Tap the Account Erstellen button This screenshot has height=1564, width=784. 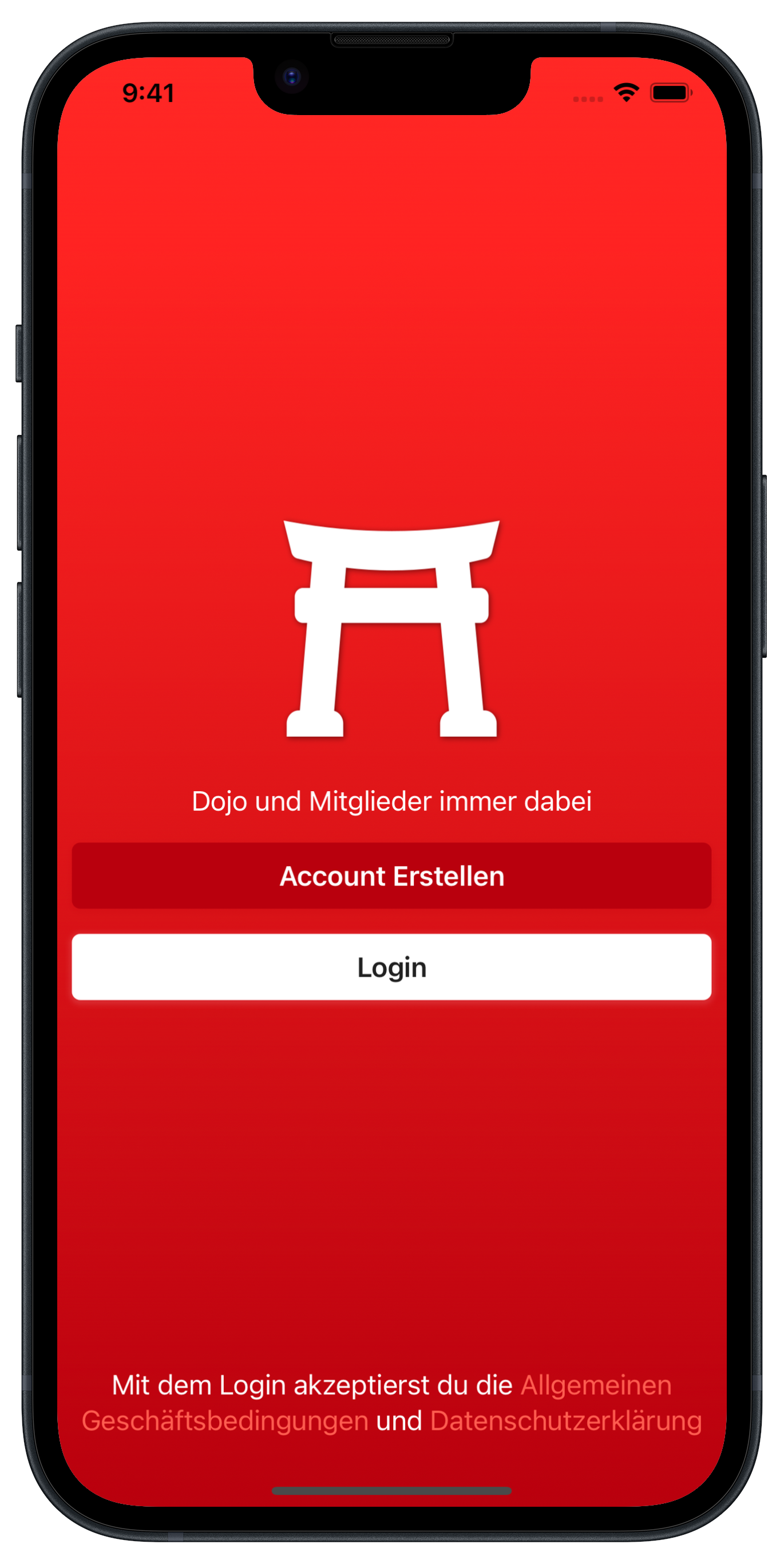(x=391, y=875)
